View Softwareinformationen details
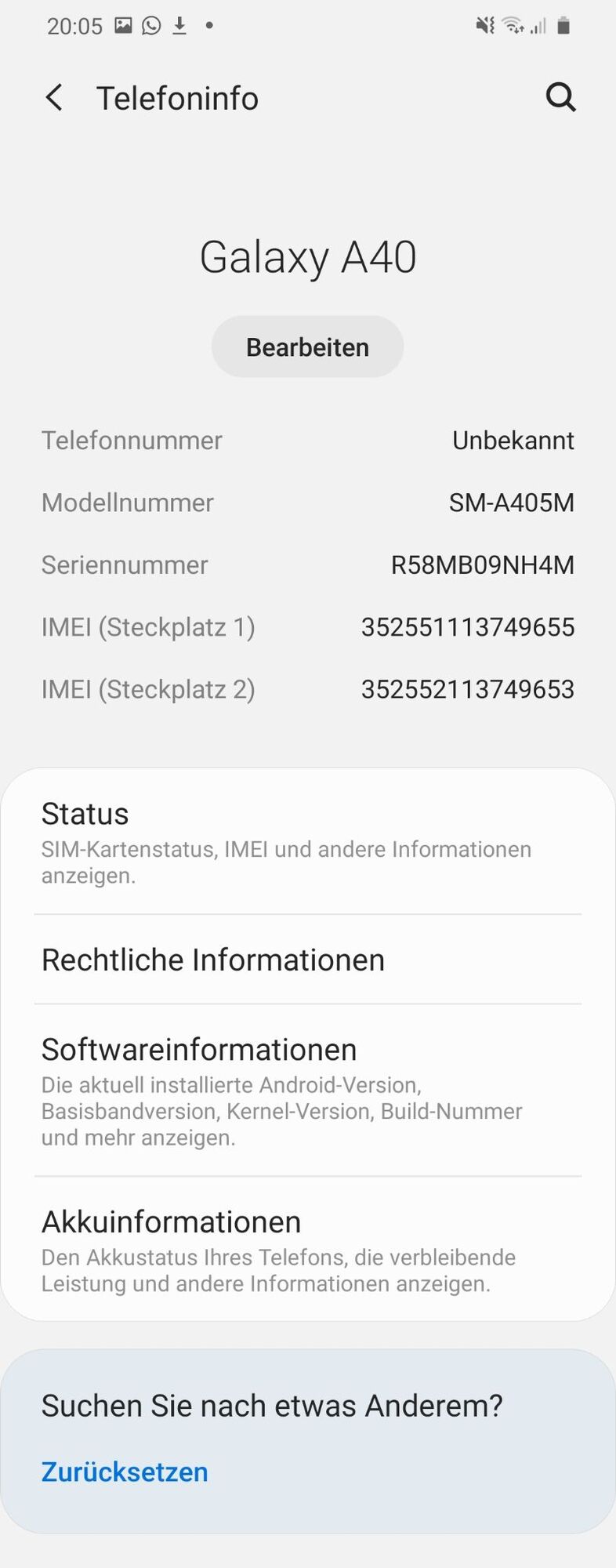616x1568 pixels. click(x=307, y=1091)
